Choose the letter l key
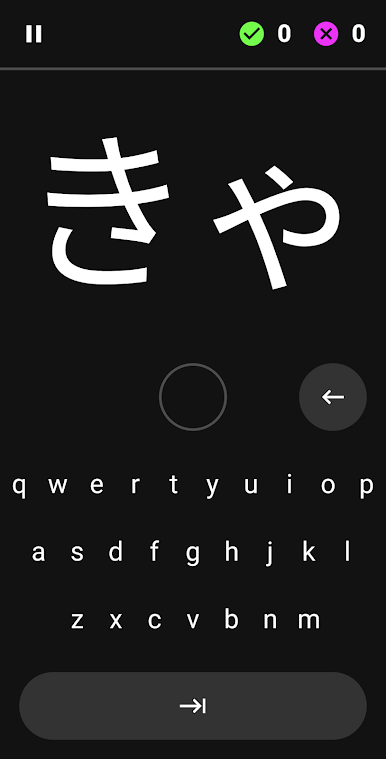This screenshot has height=759, width=386. 347,552
